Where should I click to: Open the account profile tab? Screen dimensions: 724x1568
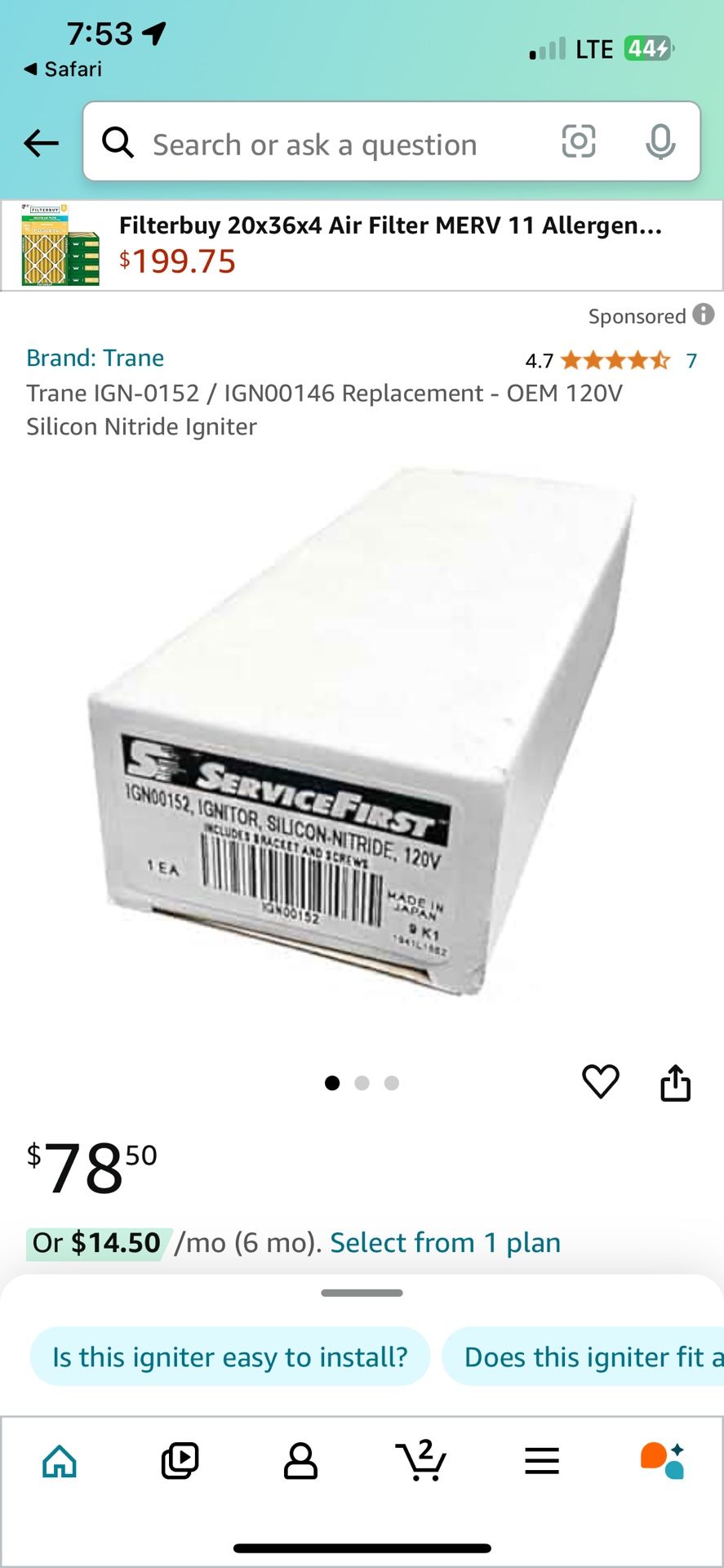[300, 1460]
